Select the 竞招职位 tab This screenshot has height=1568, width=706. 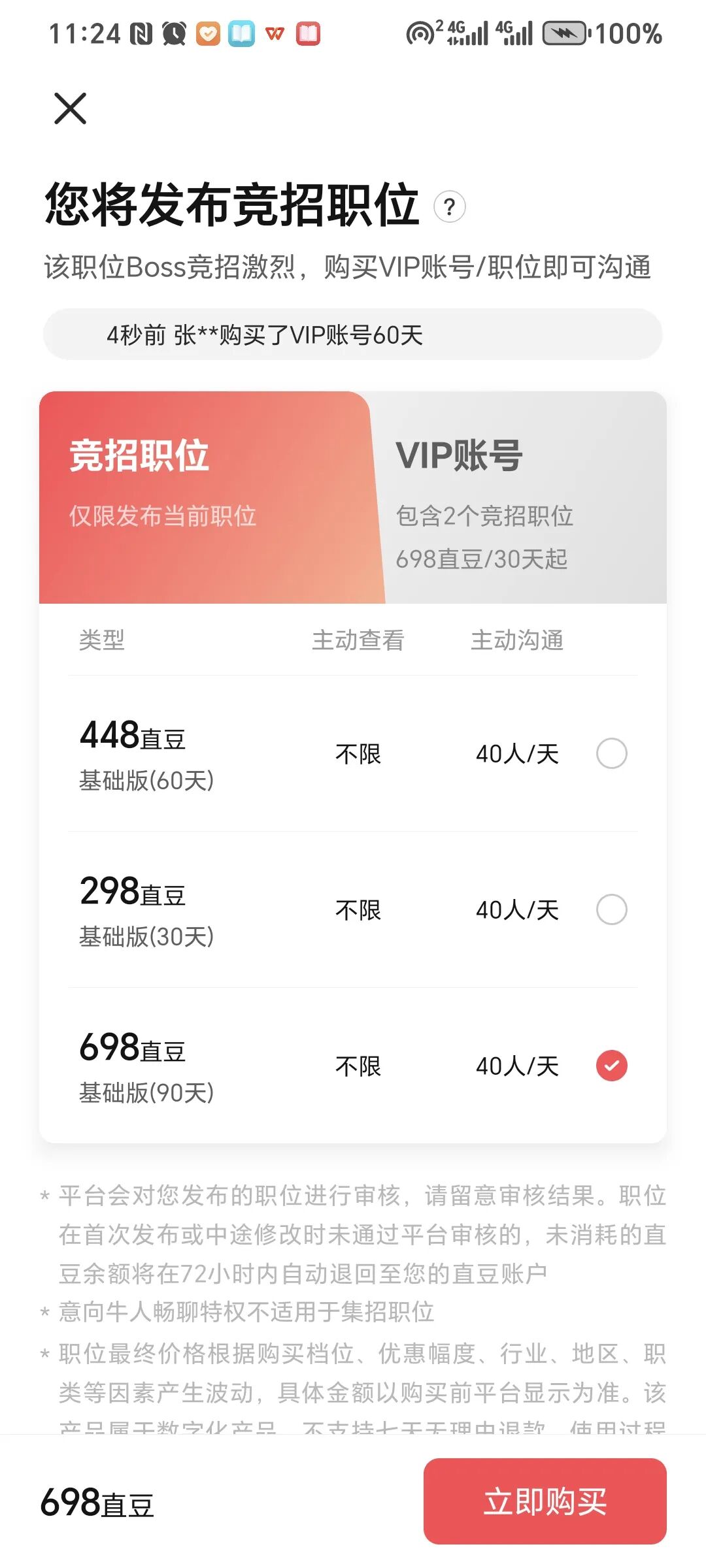[x=206, y=497]
